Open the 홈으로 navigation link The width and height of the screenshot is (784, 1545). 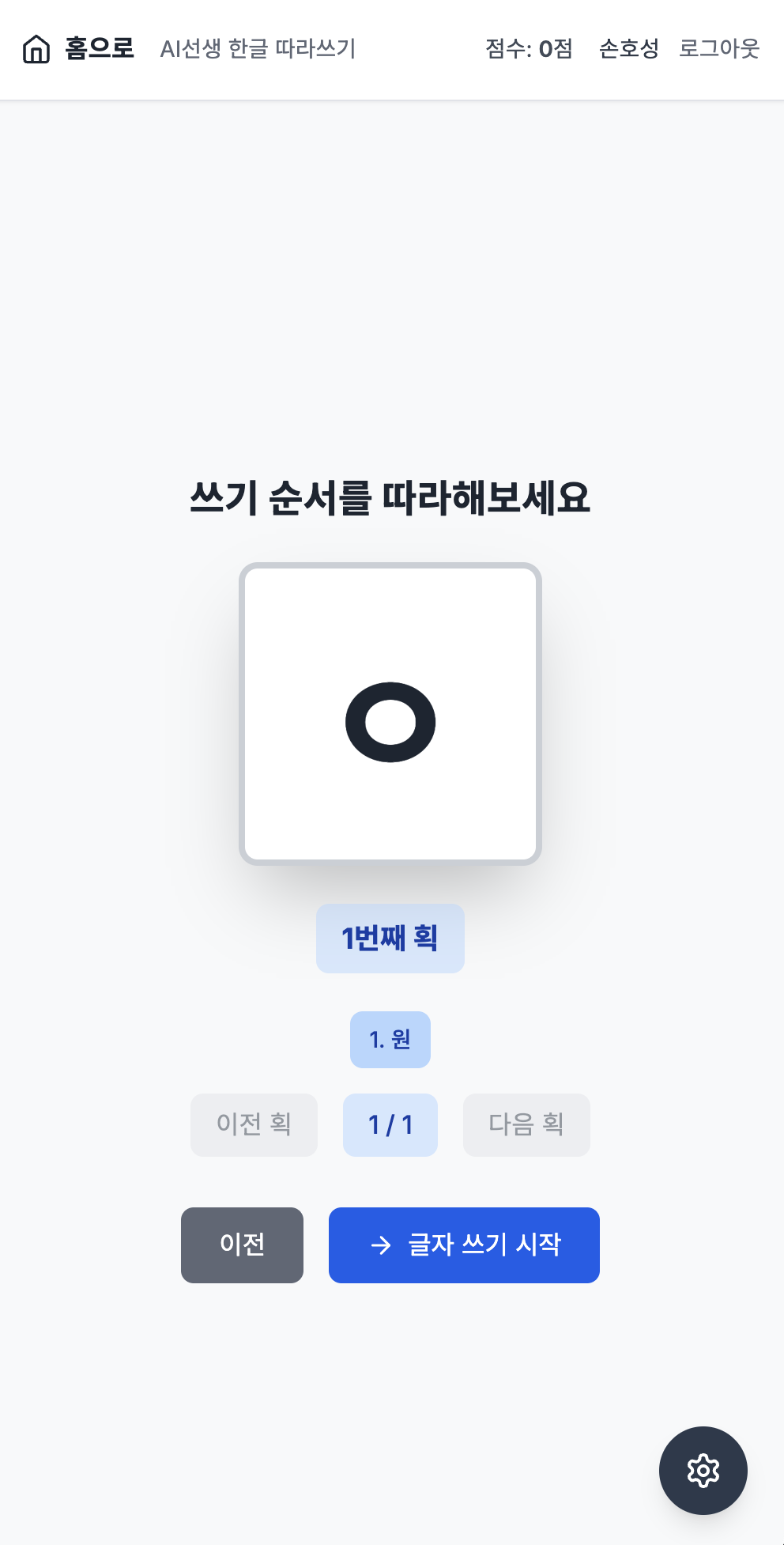click(98, 49)
